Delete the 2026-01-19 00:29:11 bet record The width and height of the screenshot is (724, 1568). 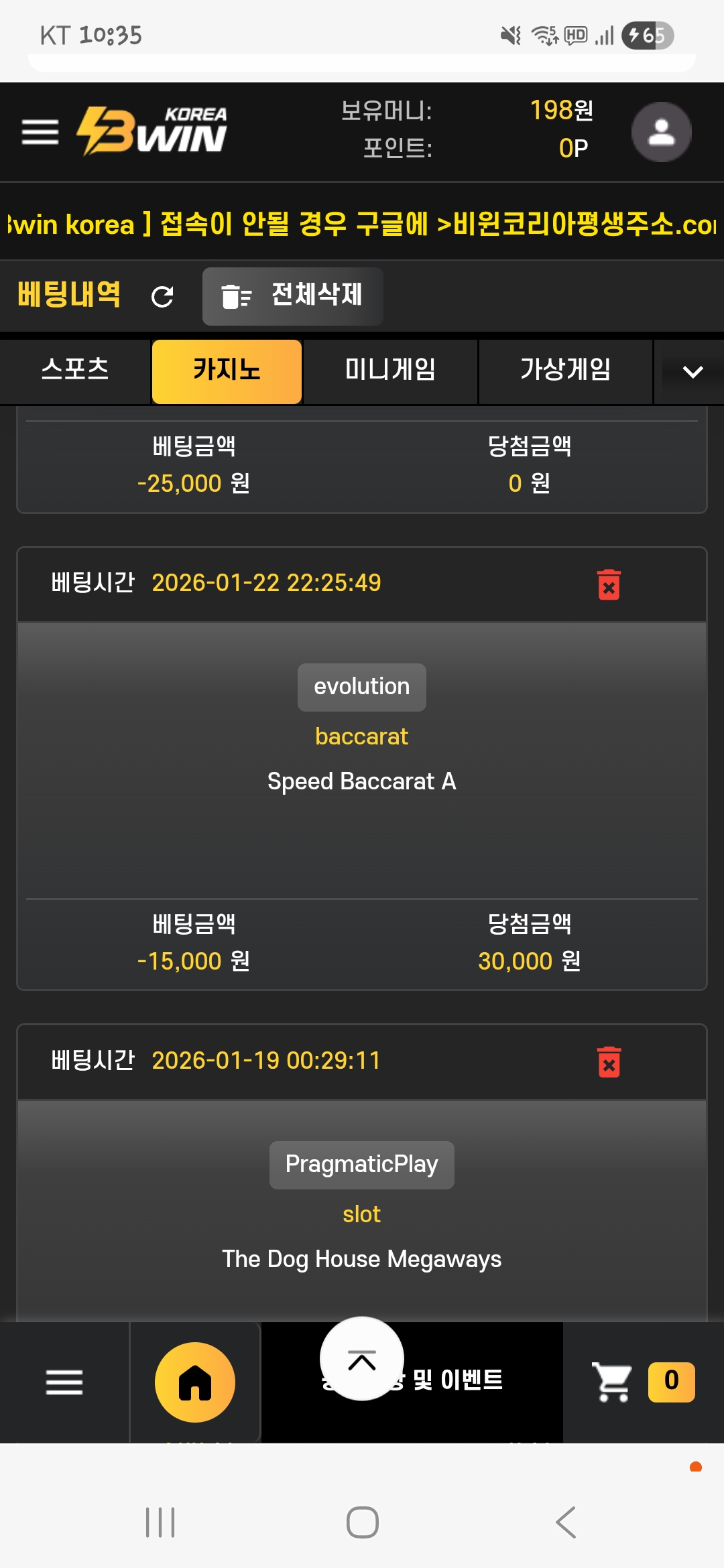(609, 1062)
